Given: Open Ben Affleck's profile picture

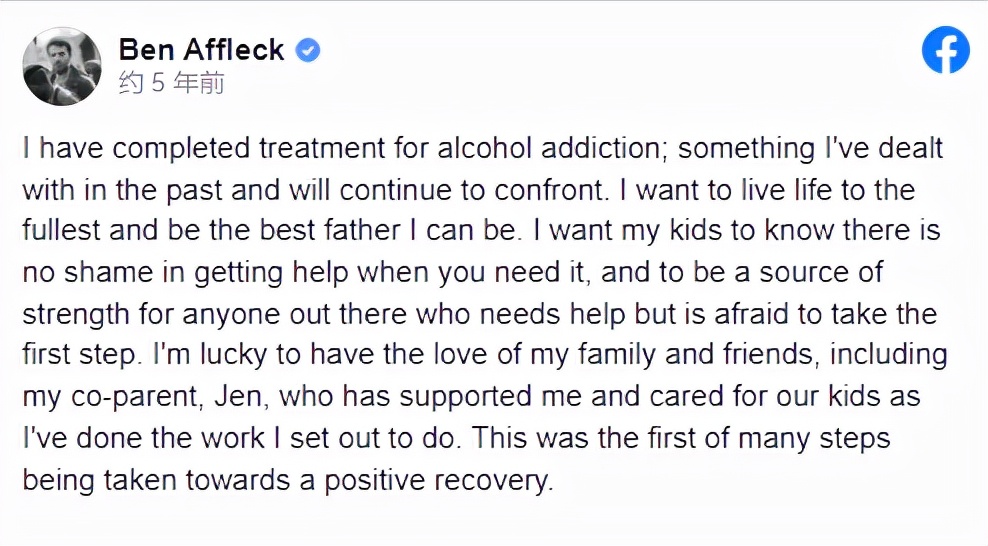Looking at the screenshot, I should [61, 66].
